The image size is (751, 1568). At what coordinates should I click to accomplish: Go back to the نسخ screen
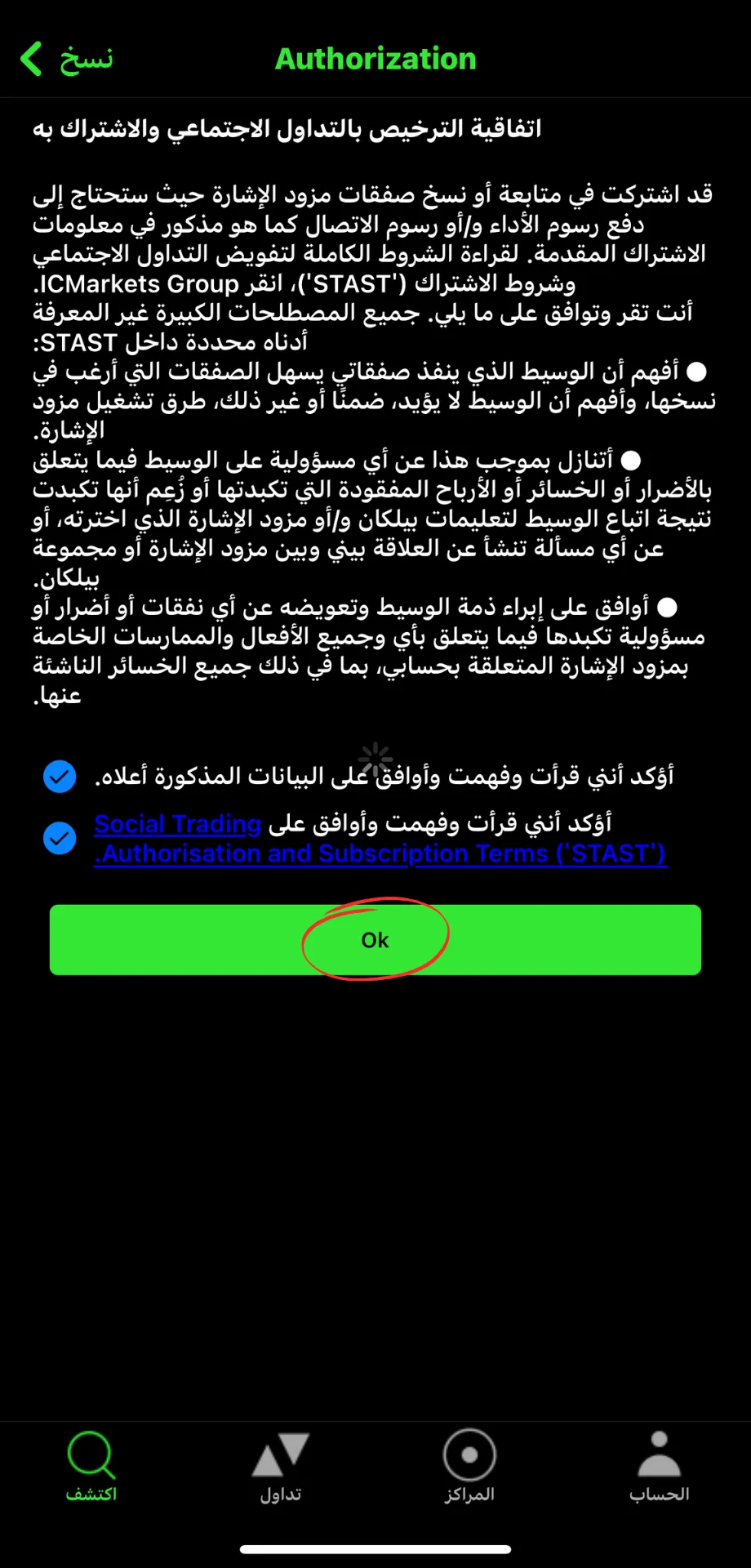[x=66, y=59]
